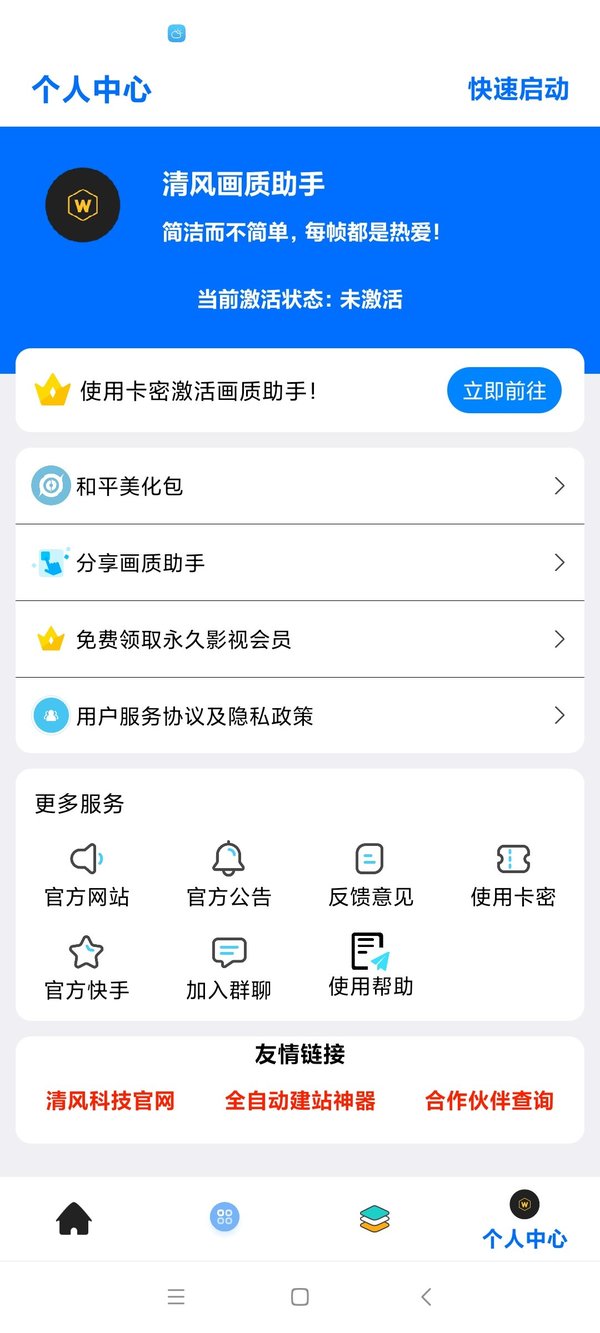Screen dimensions: 600x1333
Task: Select 反馈意见
Action: coord(371,874)
